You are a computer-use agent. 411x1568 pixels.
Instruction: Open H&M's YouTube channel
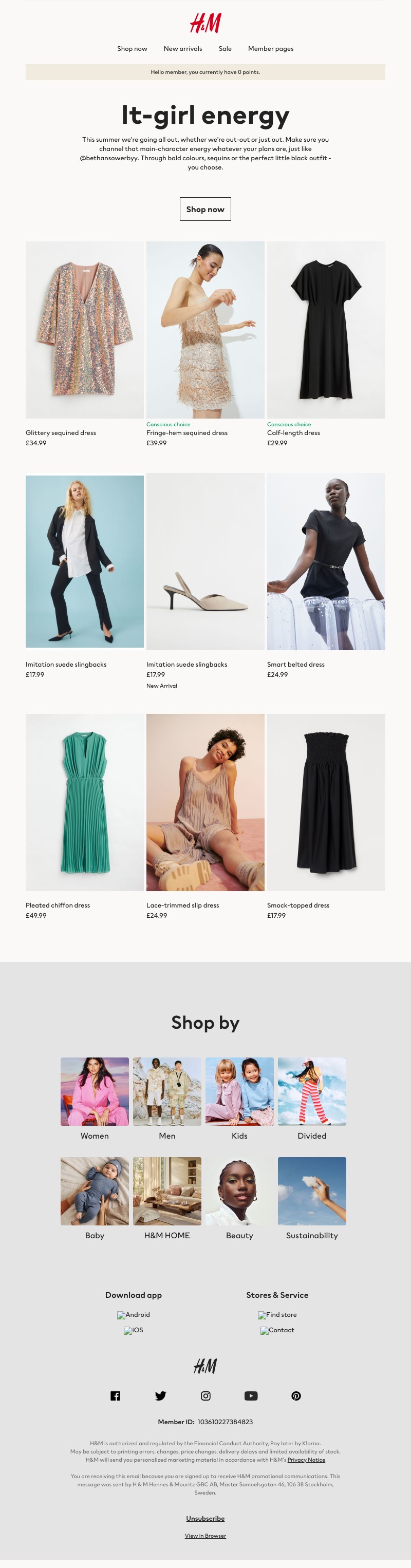click(251, 1396)
